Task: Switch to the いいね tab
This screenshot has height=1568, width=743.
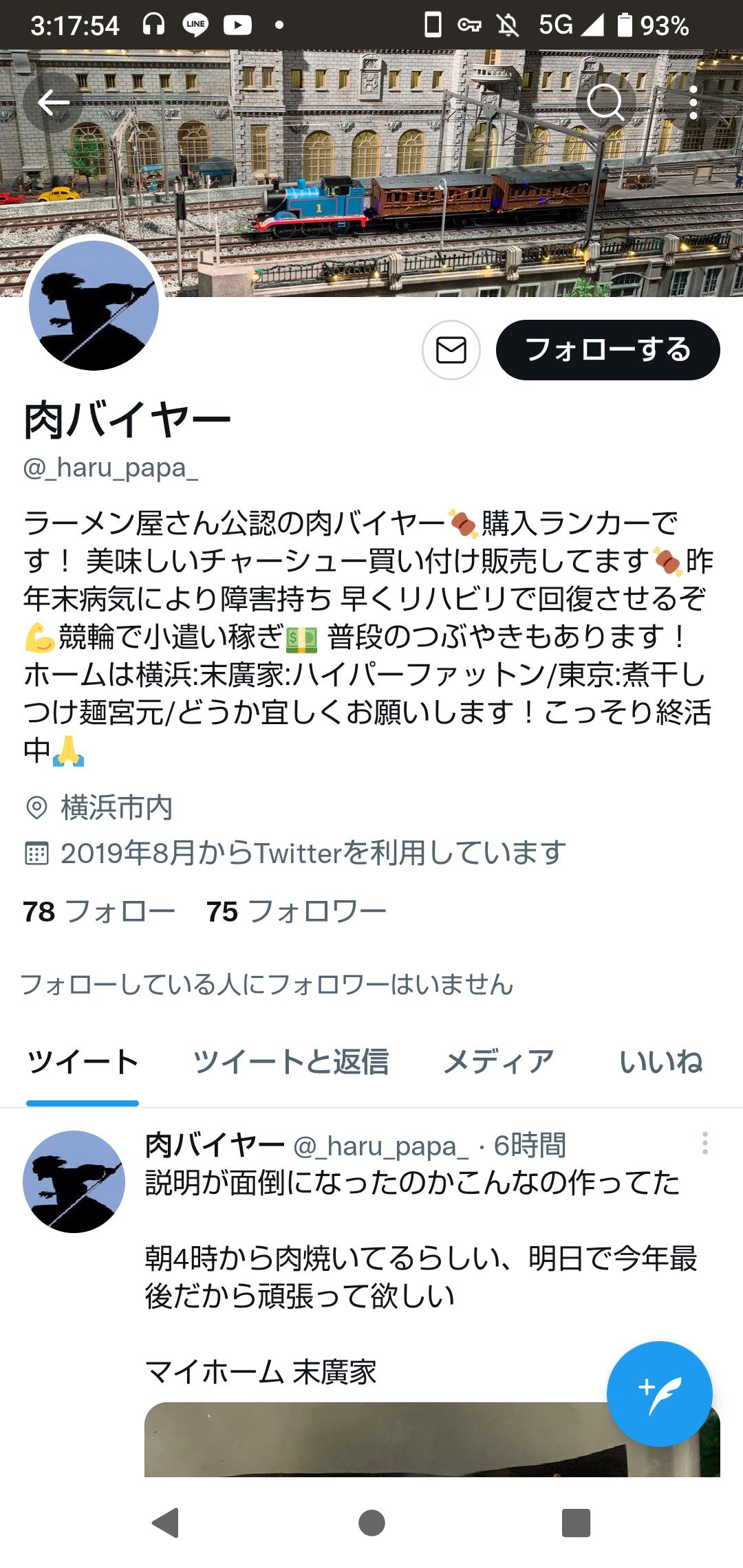Action: [660, 1062]
